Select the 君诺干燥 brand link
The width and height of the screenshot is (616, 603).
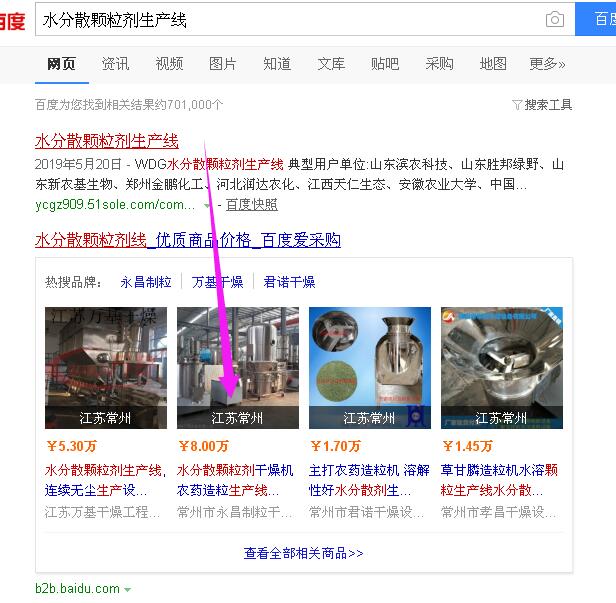tap(289, 282)
